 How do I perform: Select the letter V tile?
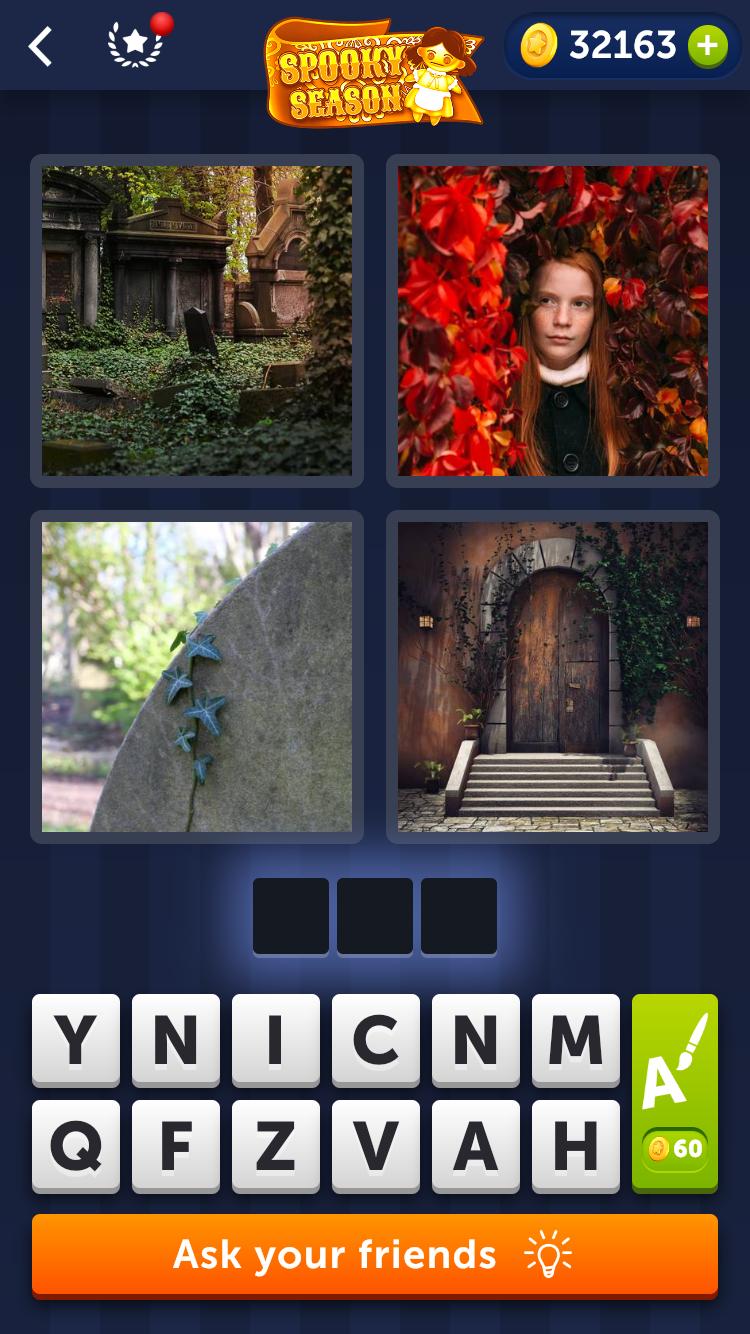pos(376,1146)
